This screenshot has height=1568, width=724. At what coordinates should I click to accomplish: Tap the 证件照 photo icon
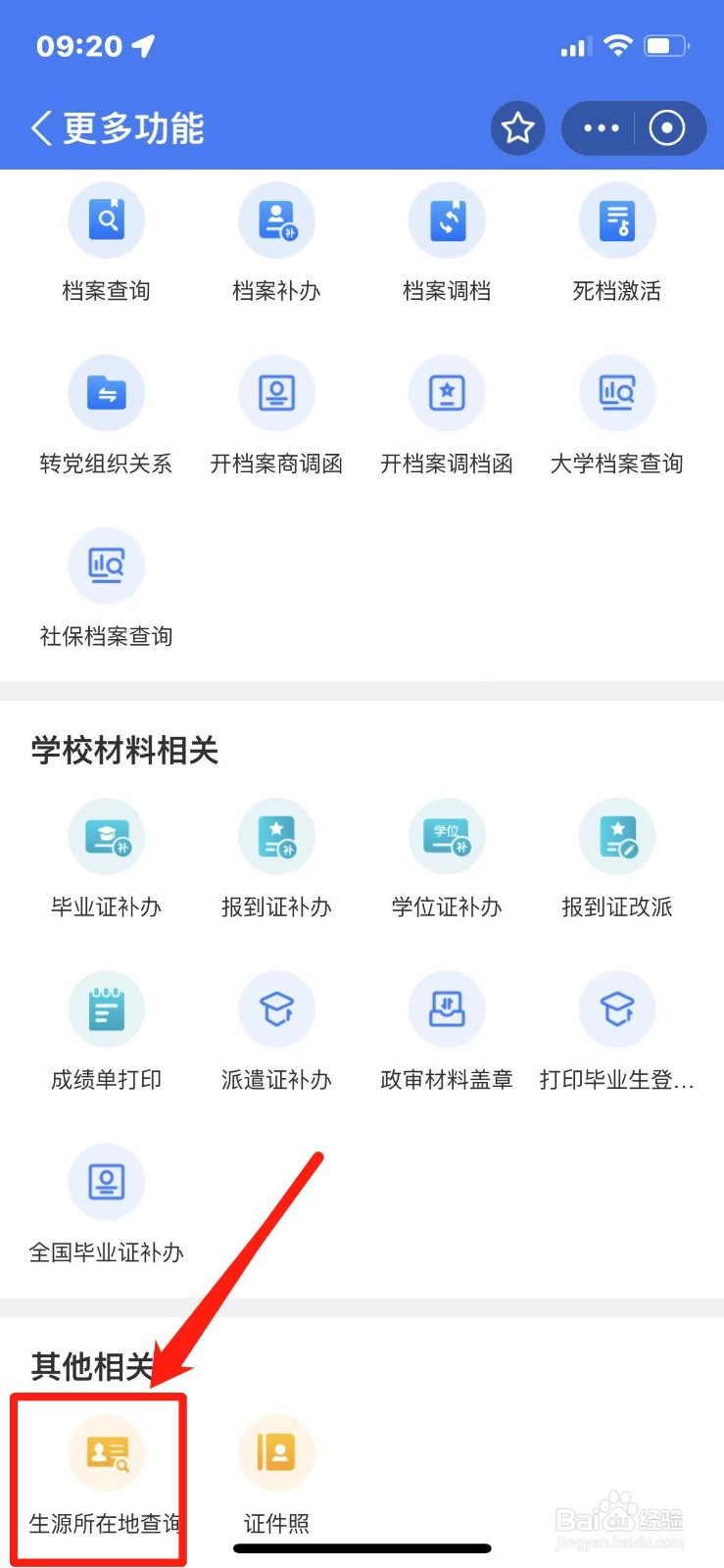click(x=276, y=1453)
